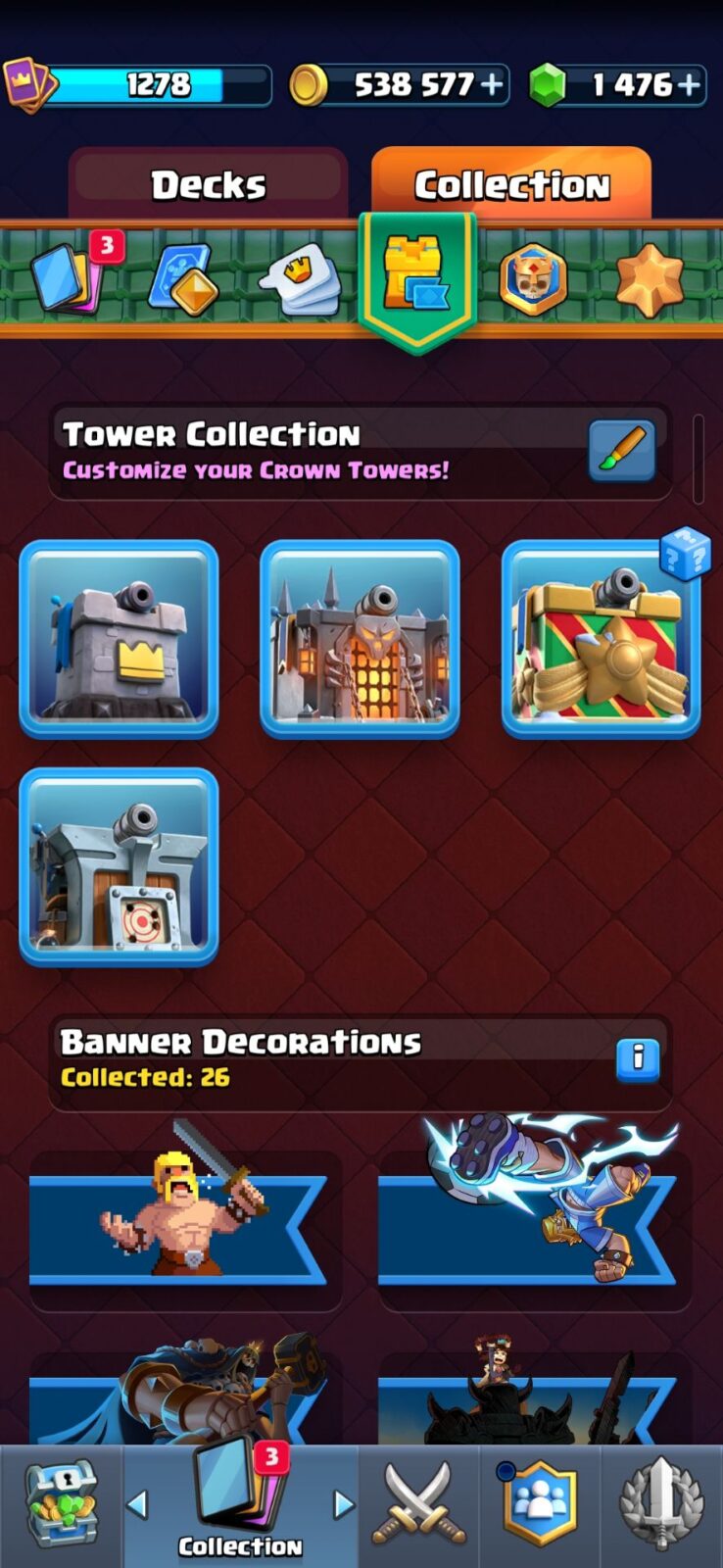Open the Shop chest tab
The width and height of the screenshot is (723, 1568).
pyautogui.click(x=61, y=1505)
